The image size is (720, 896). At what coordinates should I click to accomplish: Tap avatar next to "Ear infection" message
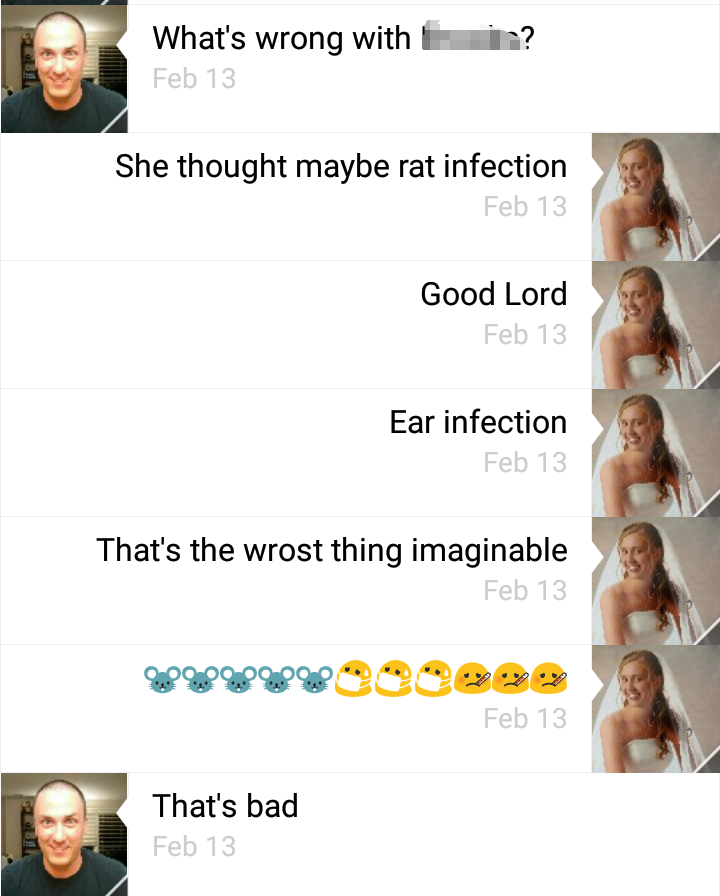[x=656, y=453]
